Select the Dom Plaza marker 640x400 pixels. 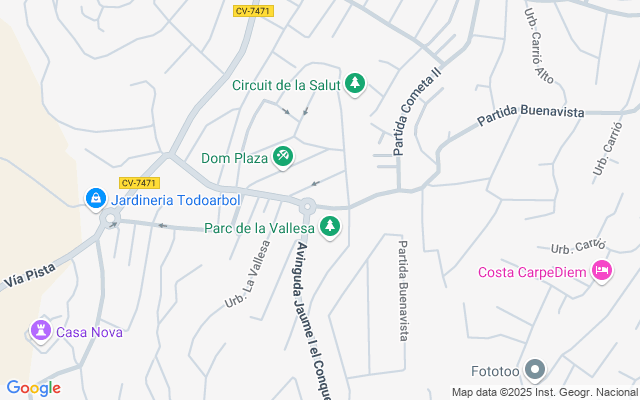click(283, 157)
